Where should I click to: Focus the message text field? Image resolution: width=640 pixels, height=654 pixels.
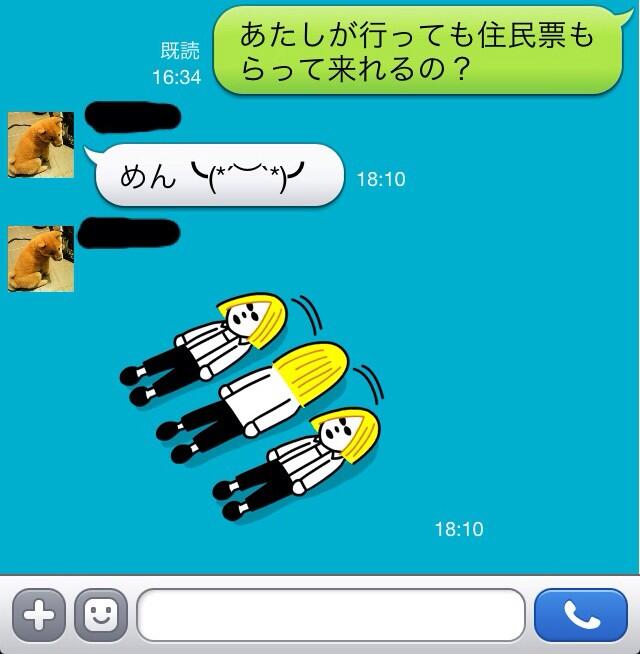point(330,614)
